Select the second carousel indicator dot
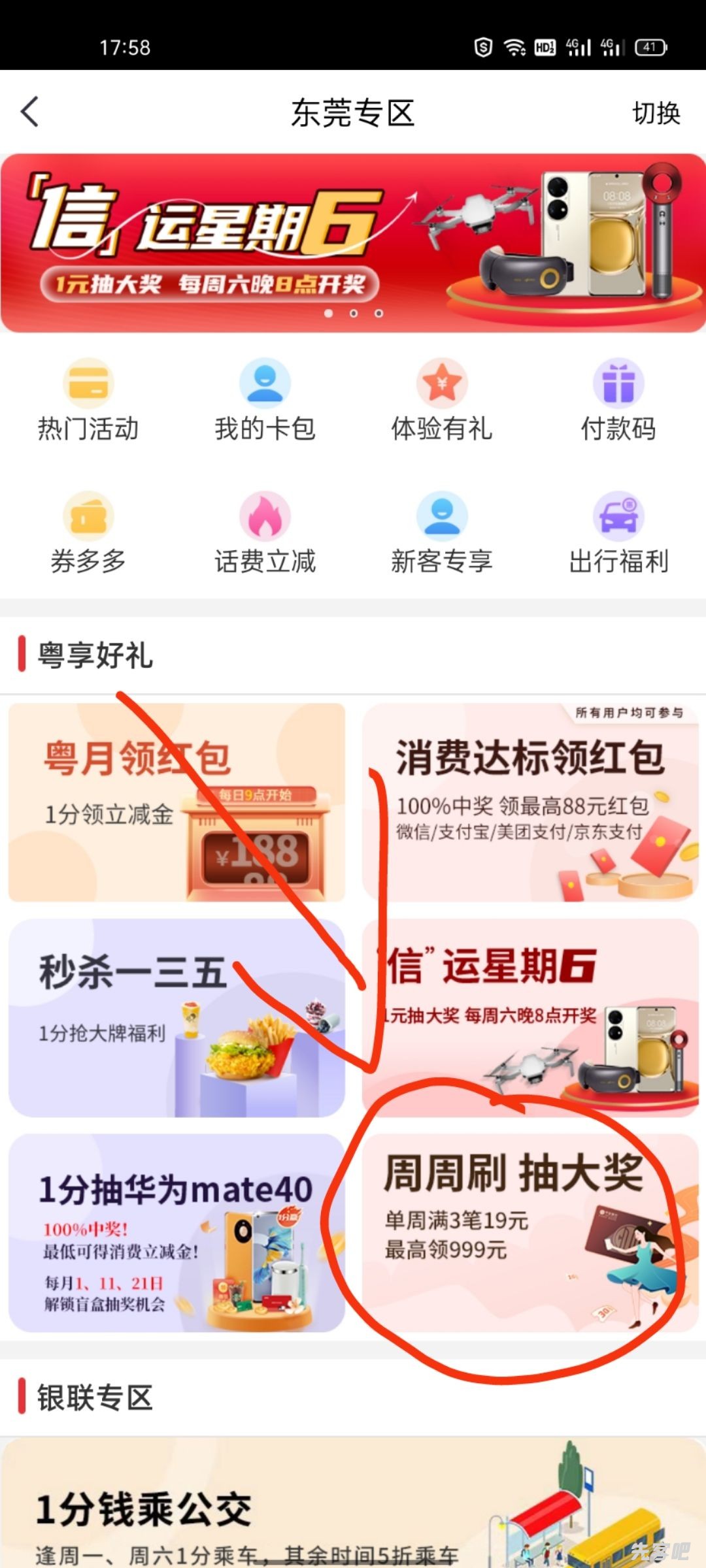This screenshot has width=706, height=1568. tap(353, 314)
